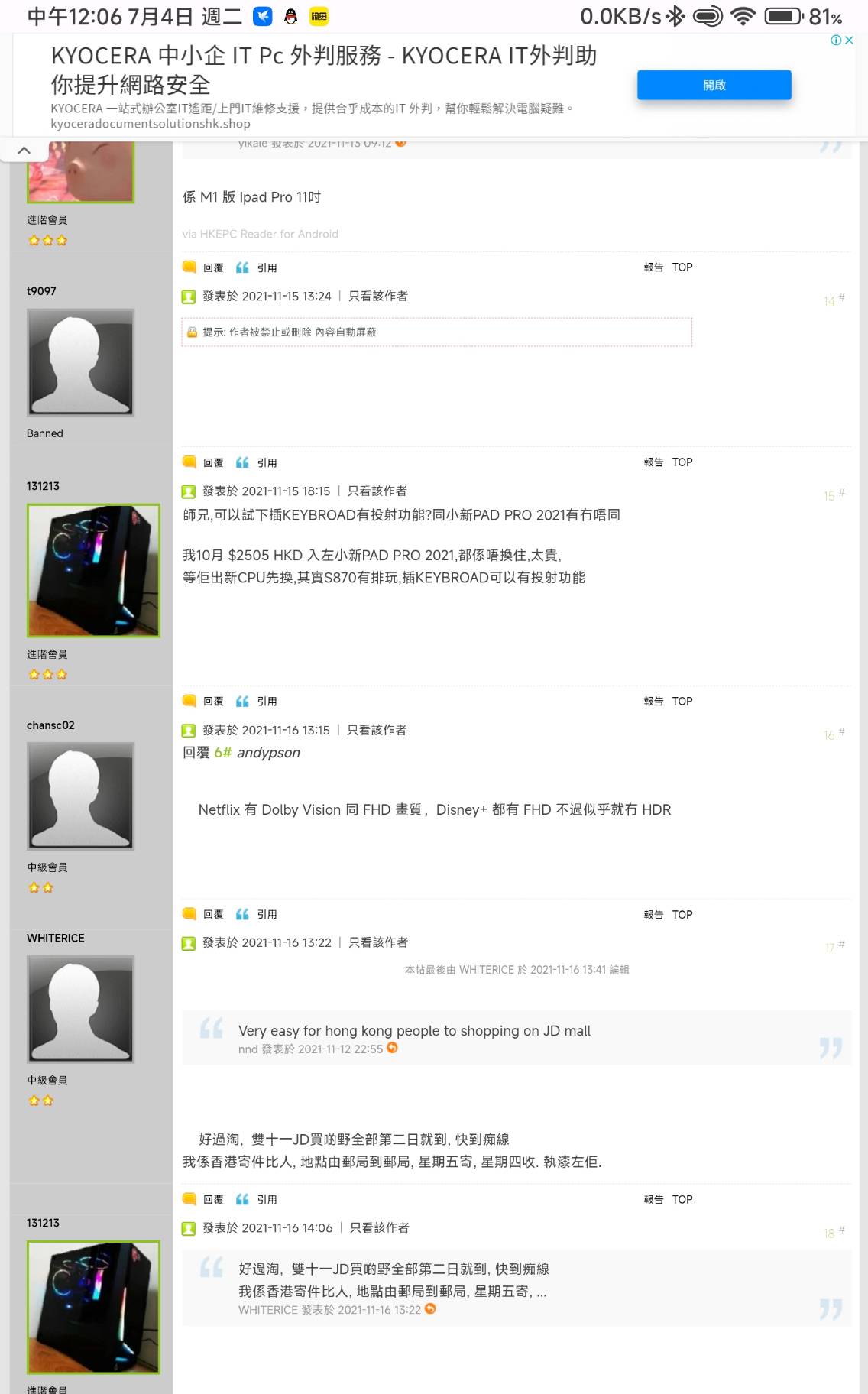This screenshot has width=868, height=1394.
Task: Go to WHITERICE's quoted post from 13:22
Action: click(430, 1309)
